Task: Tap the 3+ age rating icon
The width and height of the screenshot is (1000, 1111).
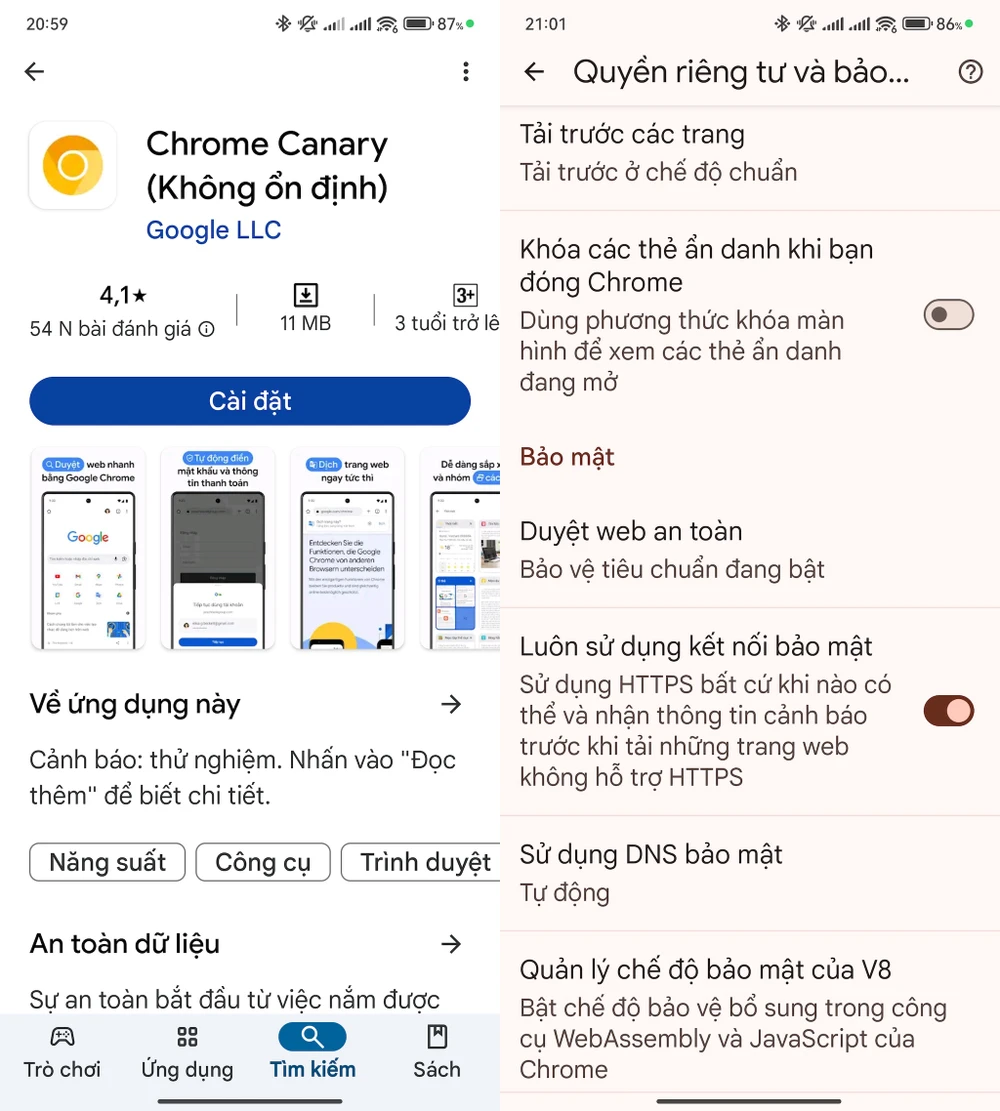Action: [464, 295]
